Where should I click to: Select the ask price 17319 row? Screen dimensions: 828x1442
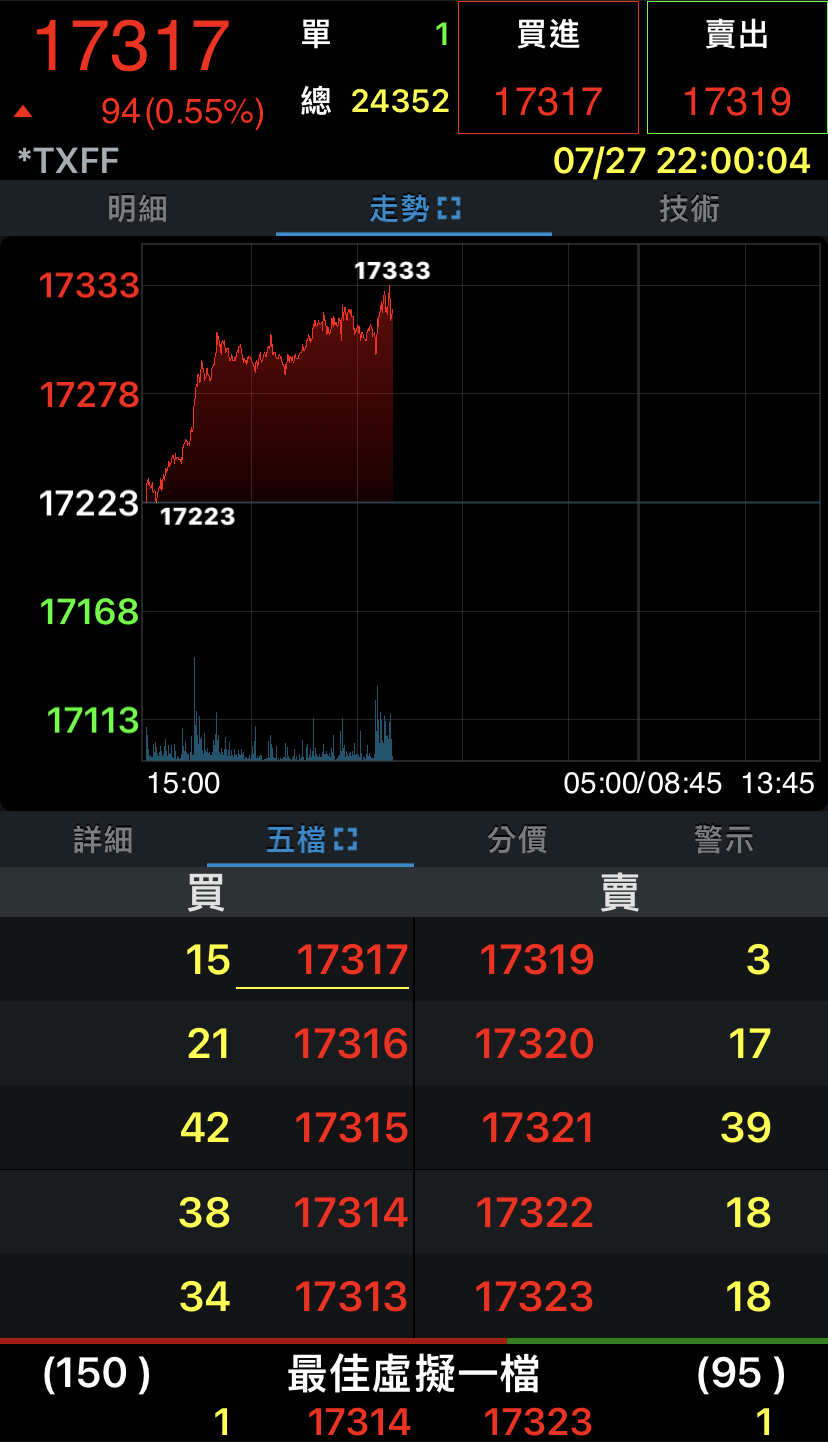622,959
